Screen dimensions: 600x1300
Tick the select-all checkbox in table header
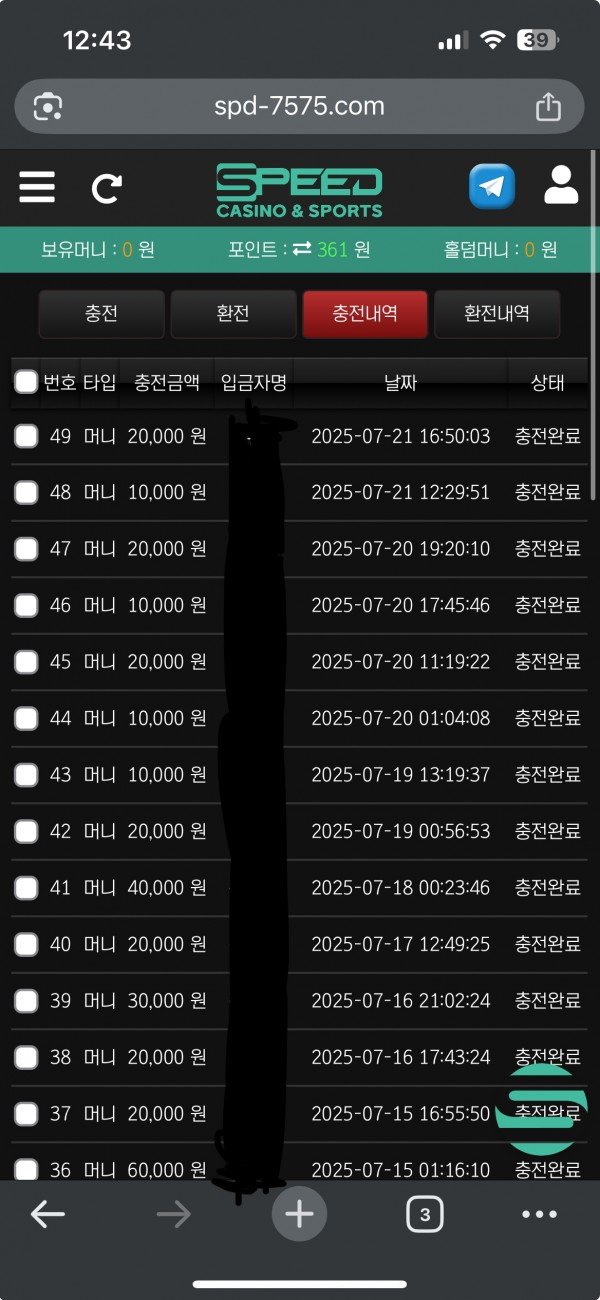(26, 381)
